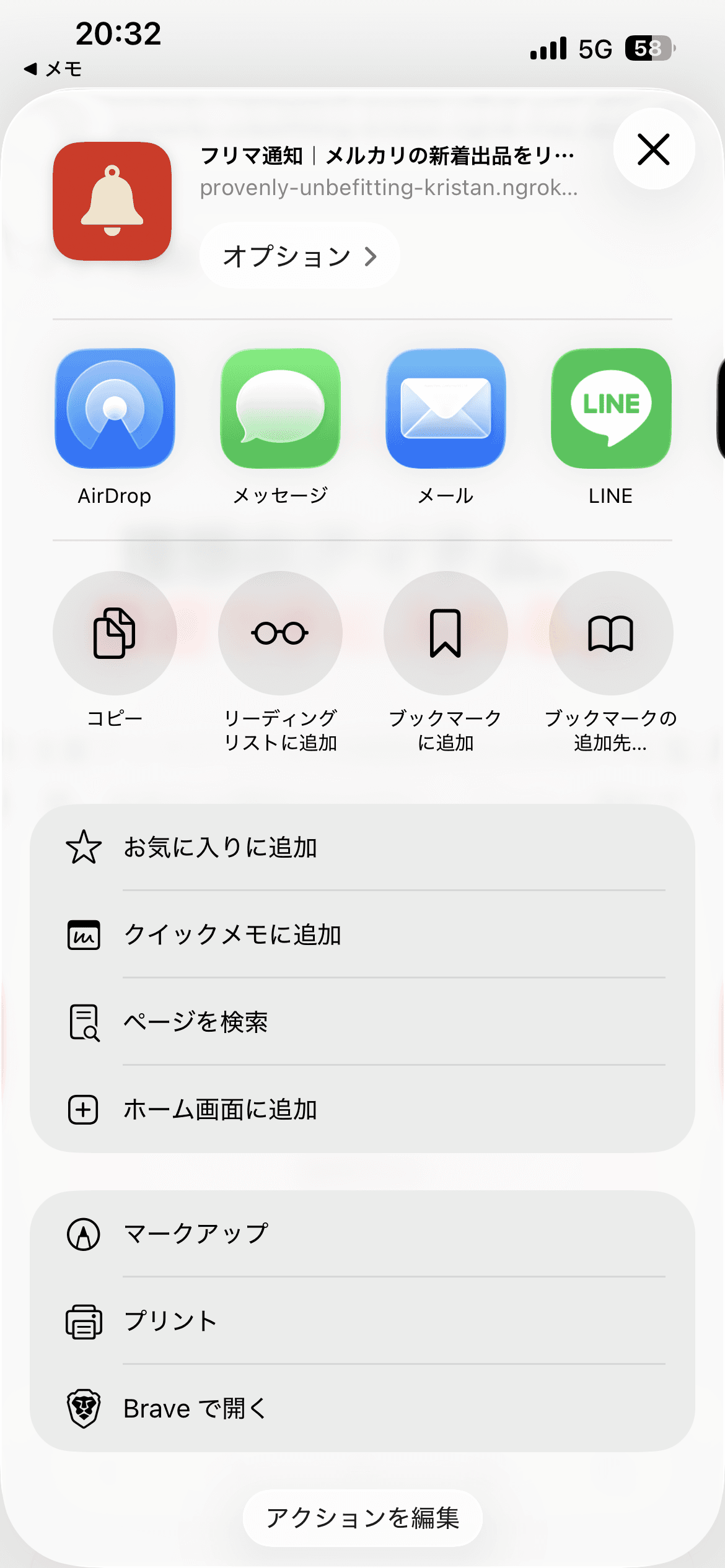Close the share sheet
The width and height of the screenshot is (725, 1568).
(x=654, y=149)
